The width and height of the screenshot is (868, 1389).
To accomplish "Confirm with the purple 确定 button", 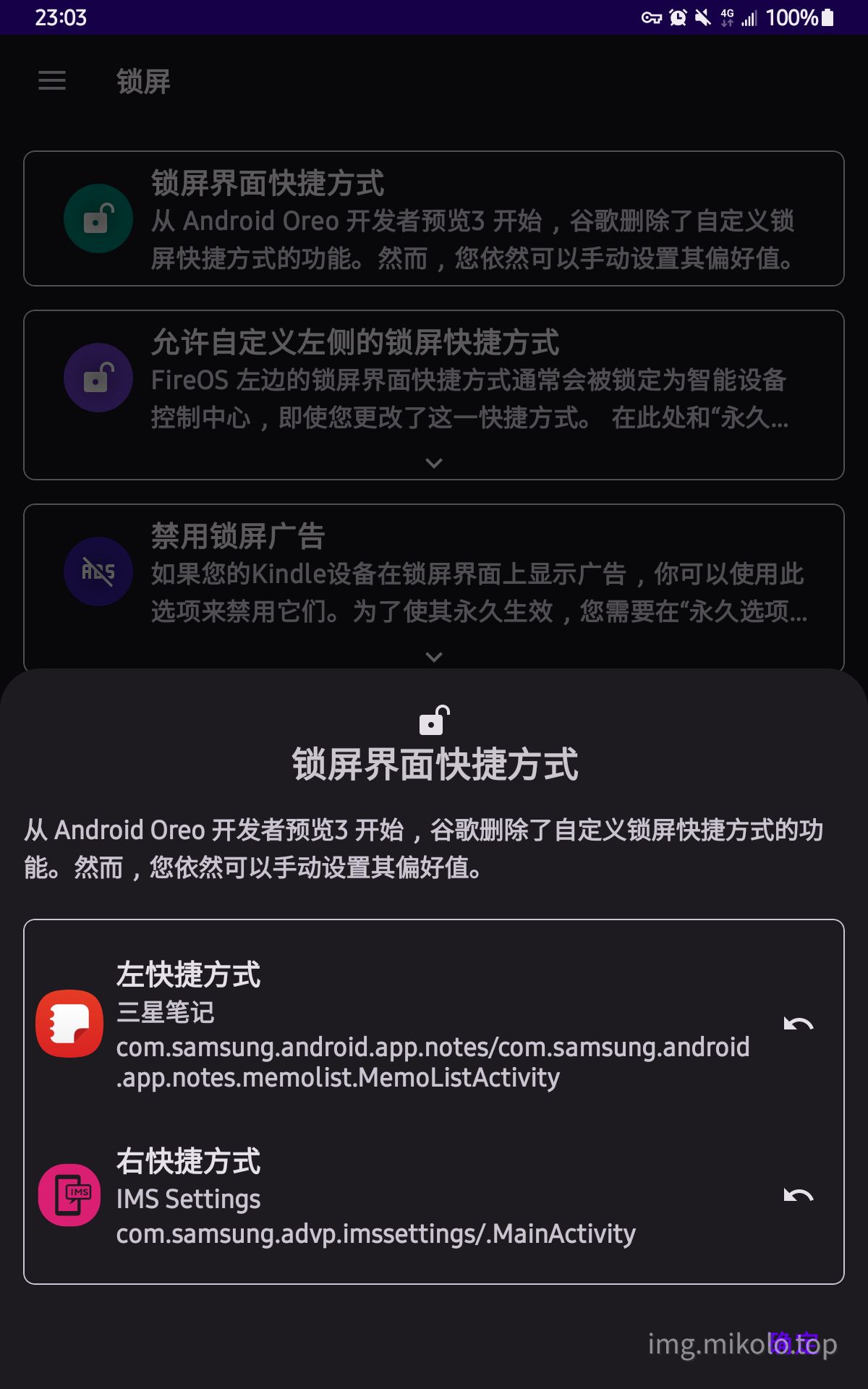I will [x=793, y=1343].
